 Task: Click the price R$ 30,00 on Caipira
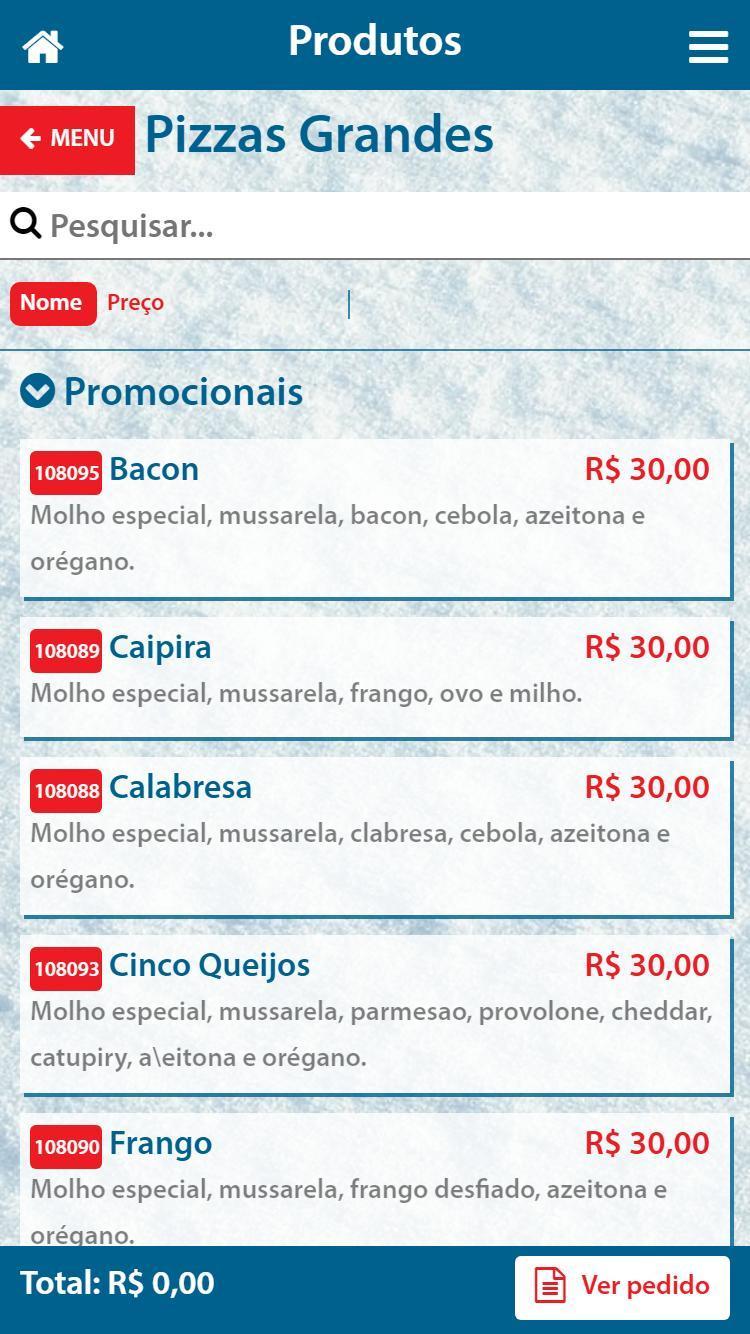coord(646,647)
